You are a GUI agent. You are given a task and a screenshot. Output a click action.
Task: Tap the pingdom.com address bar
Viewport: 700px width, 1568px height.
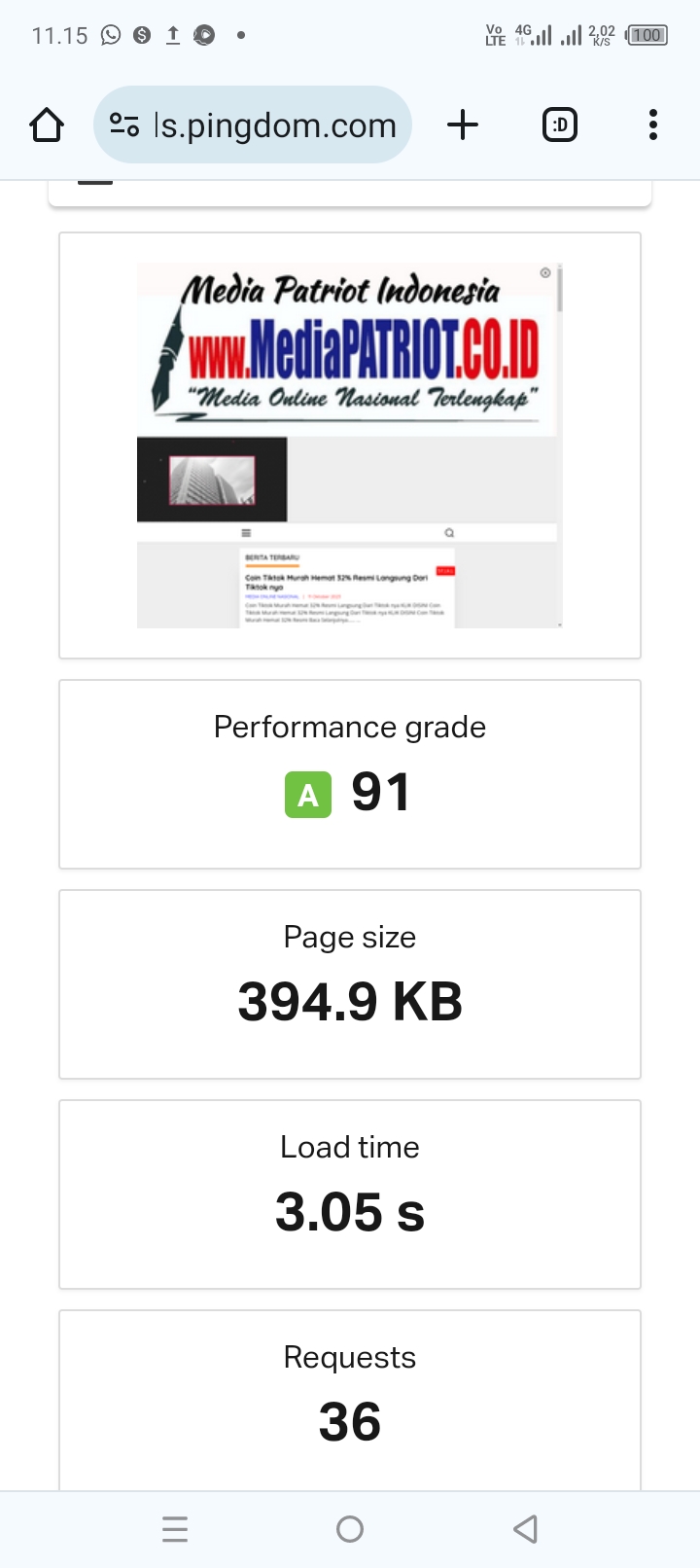click(x=253, y=125)
